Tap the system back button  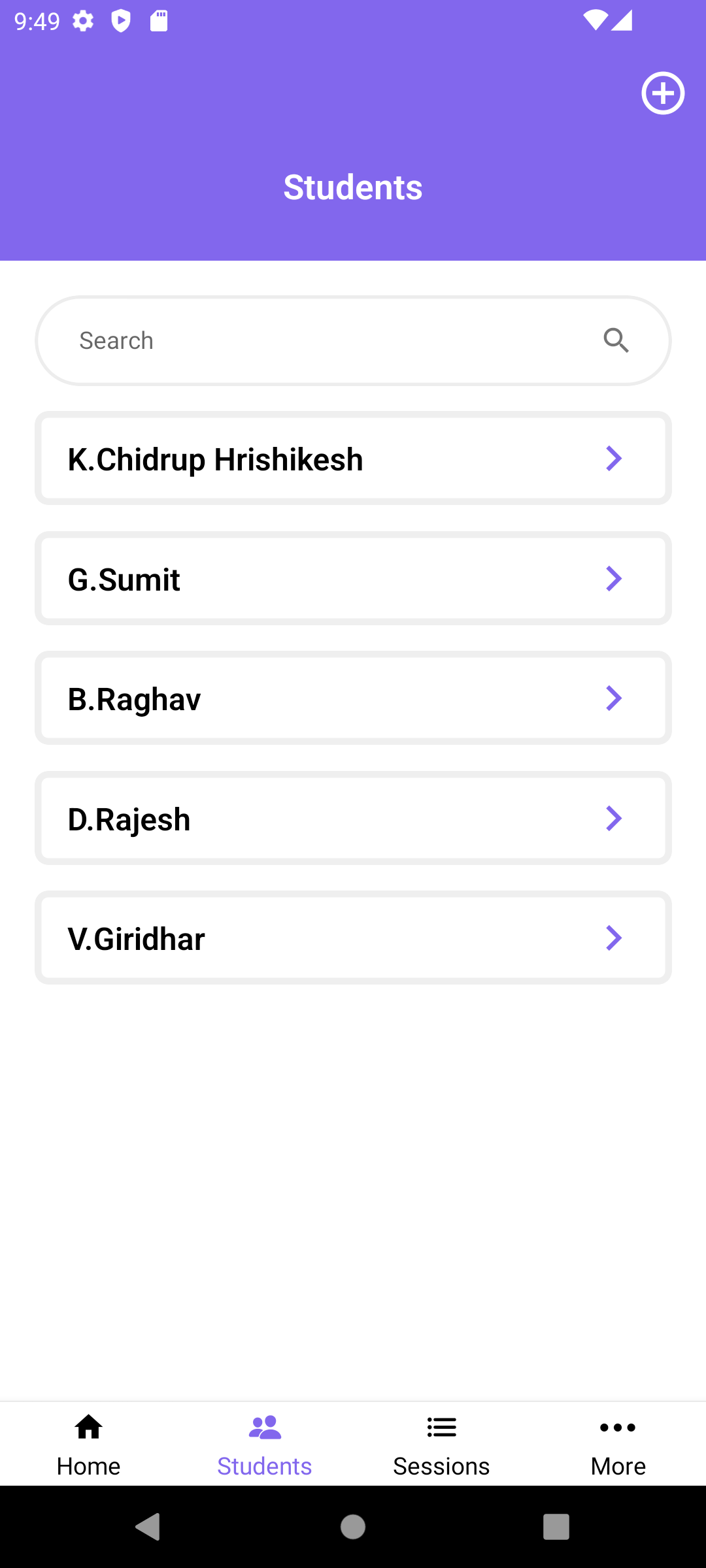(x=148, y=1527)
